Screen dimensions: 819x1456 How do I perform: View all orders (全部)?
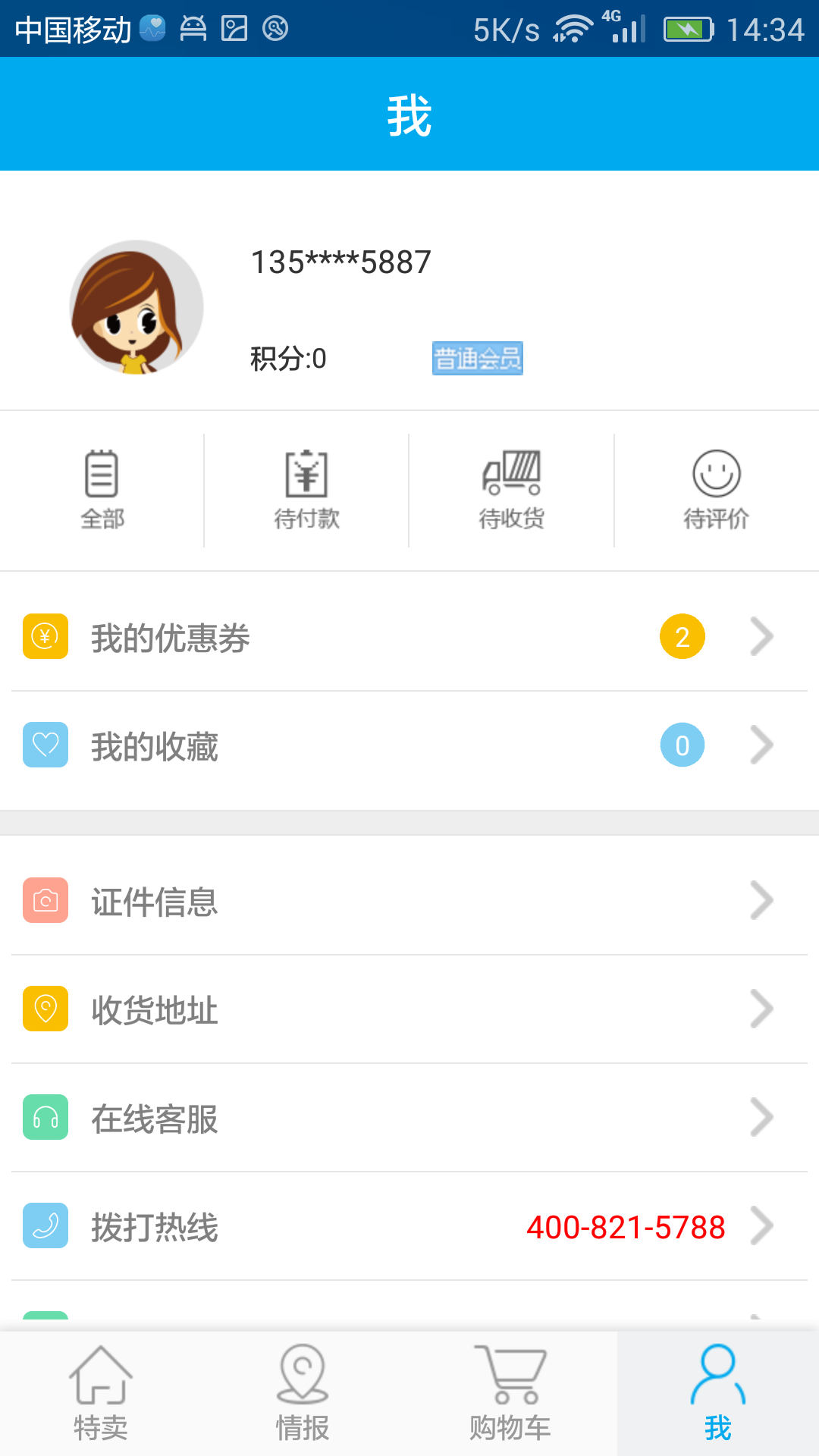pyautogui.click(x=102, y=490)
